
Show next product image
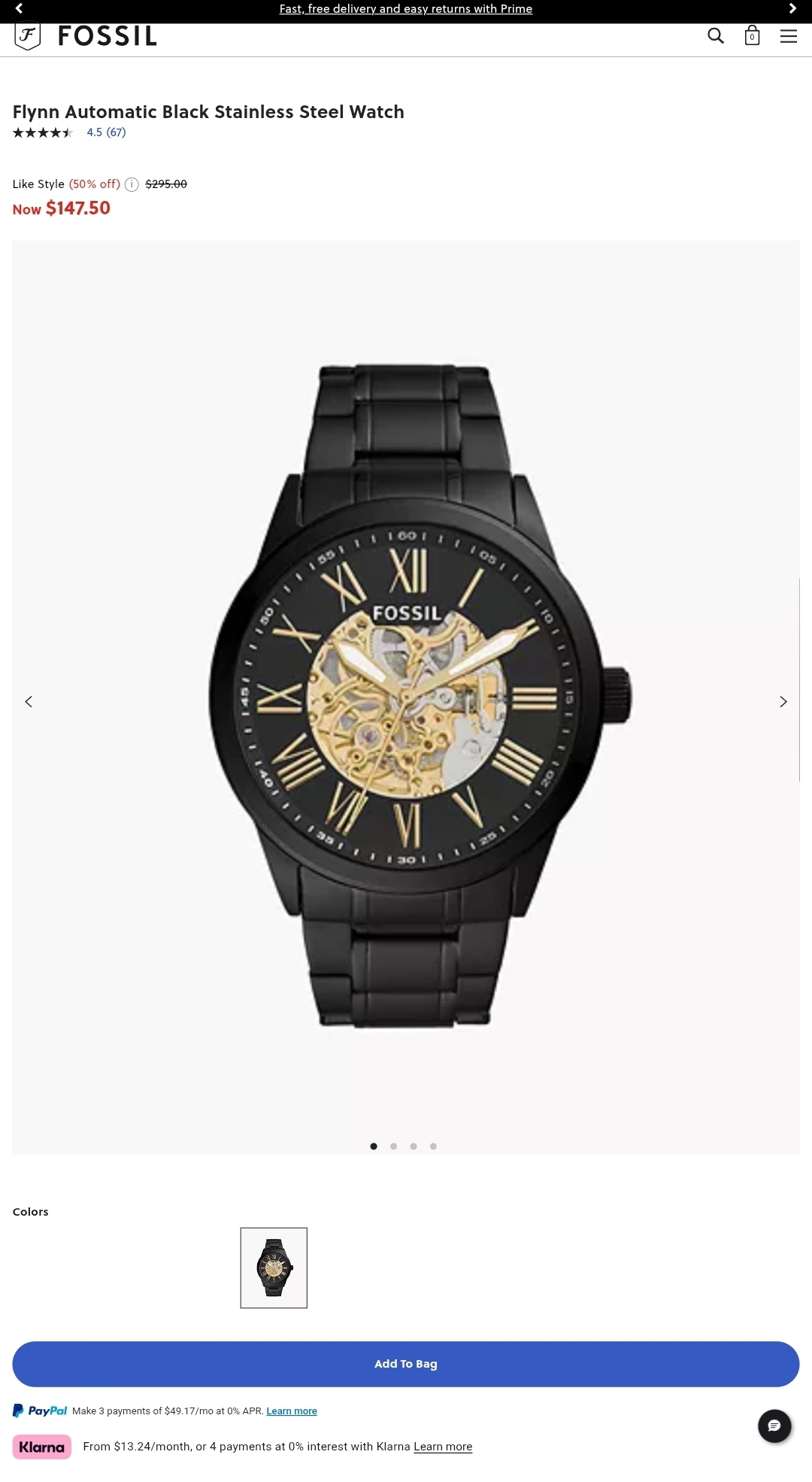point(783,701)
